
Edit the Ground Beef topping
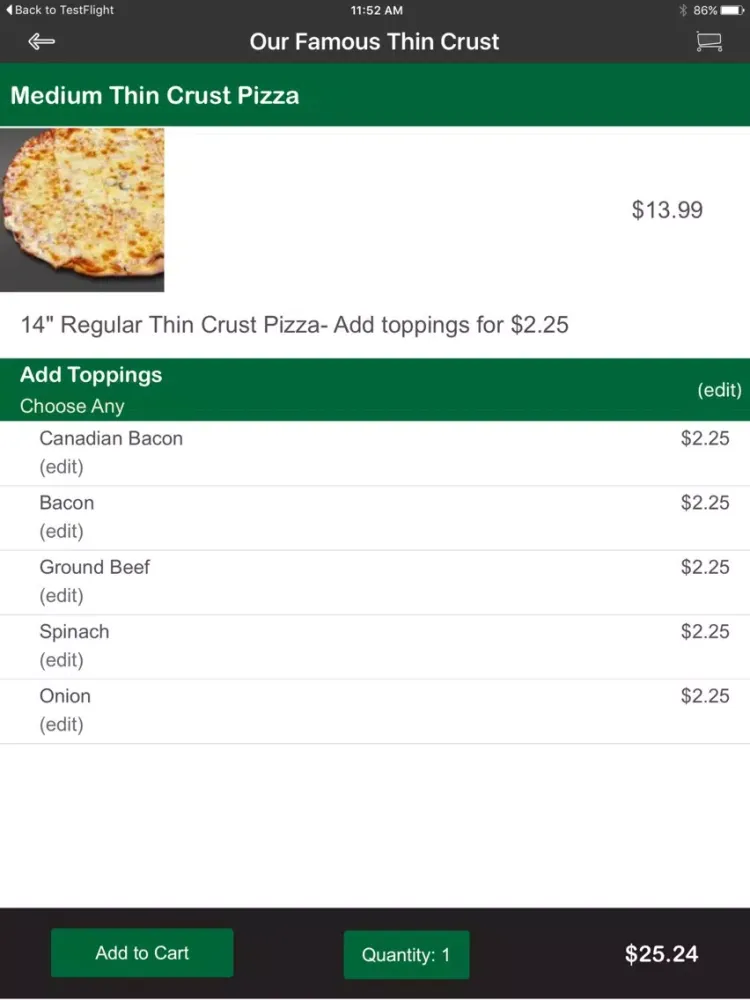pos(61,596)
